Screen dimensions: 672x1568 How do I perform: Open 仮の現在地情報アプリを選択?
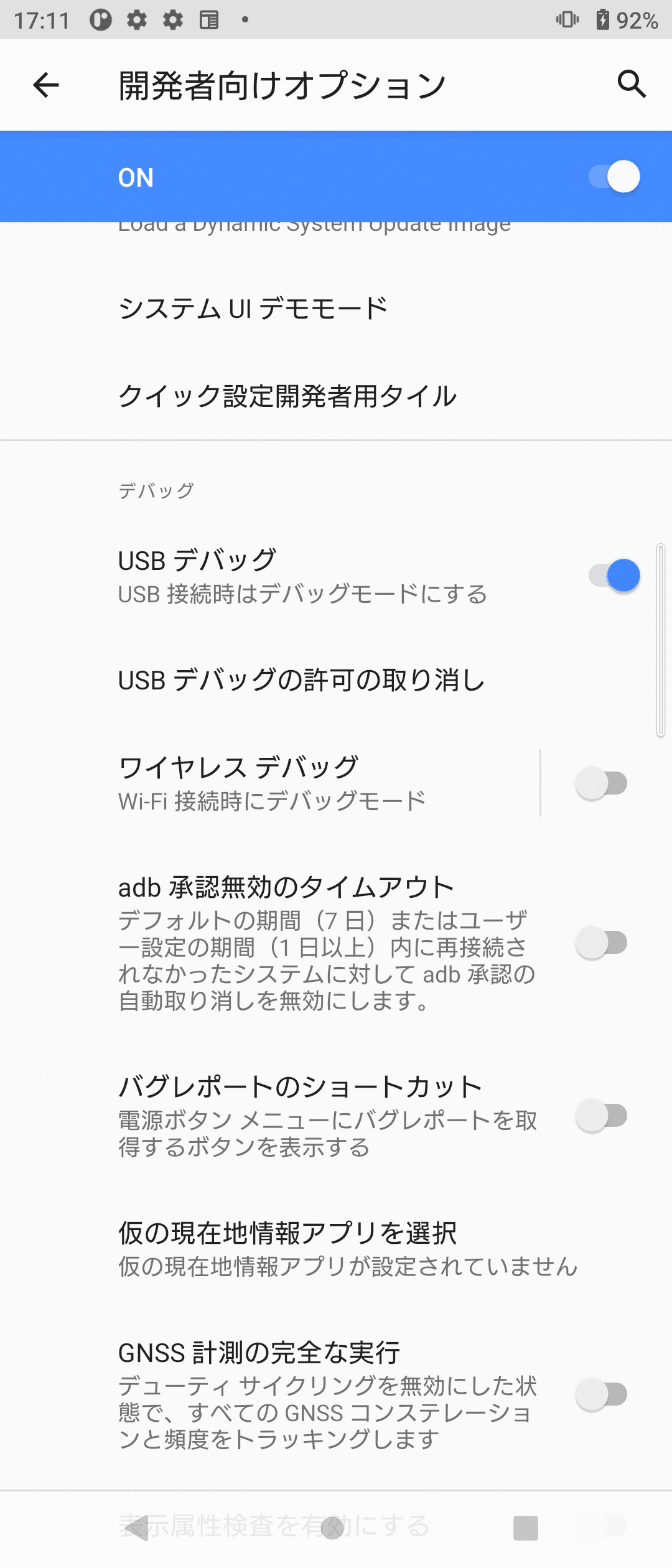click(x=336, y=1248)
